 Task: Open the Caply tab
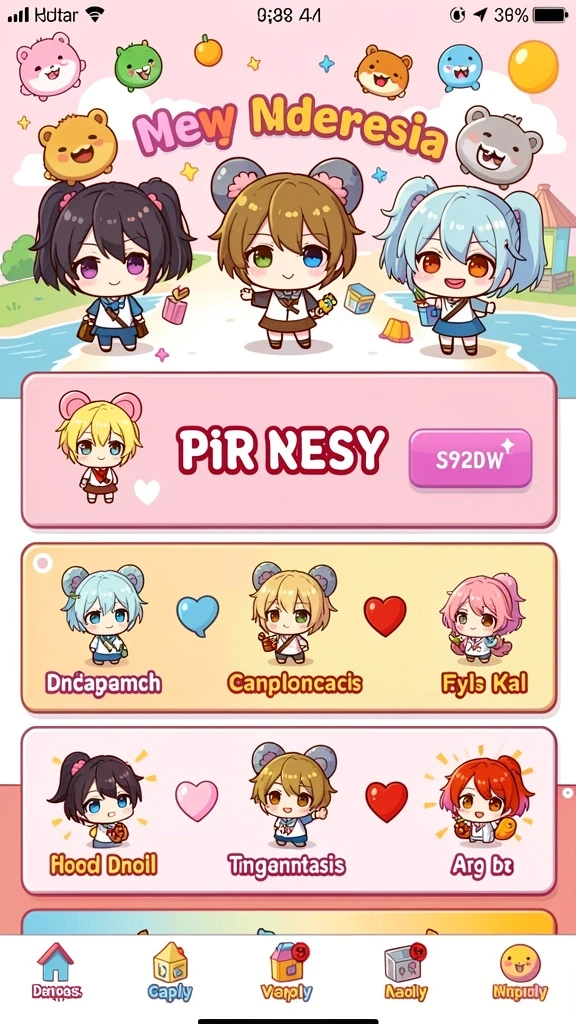coord(170,971)
